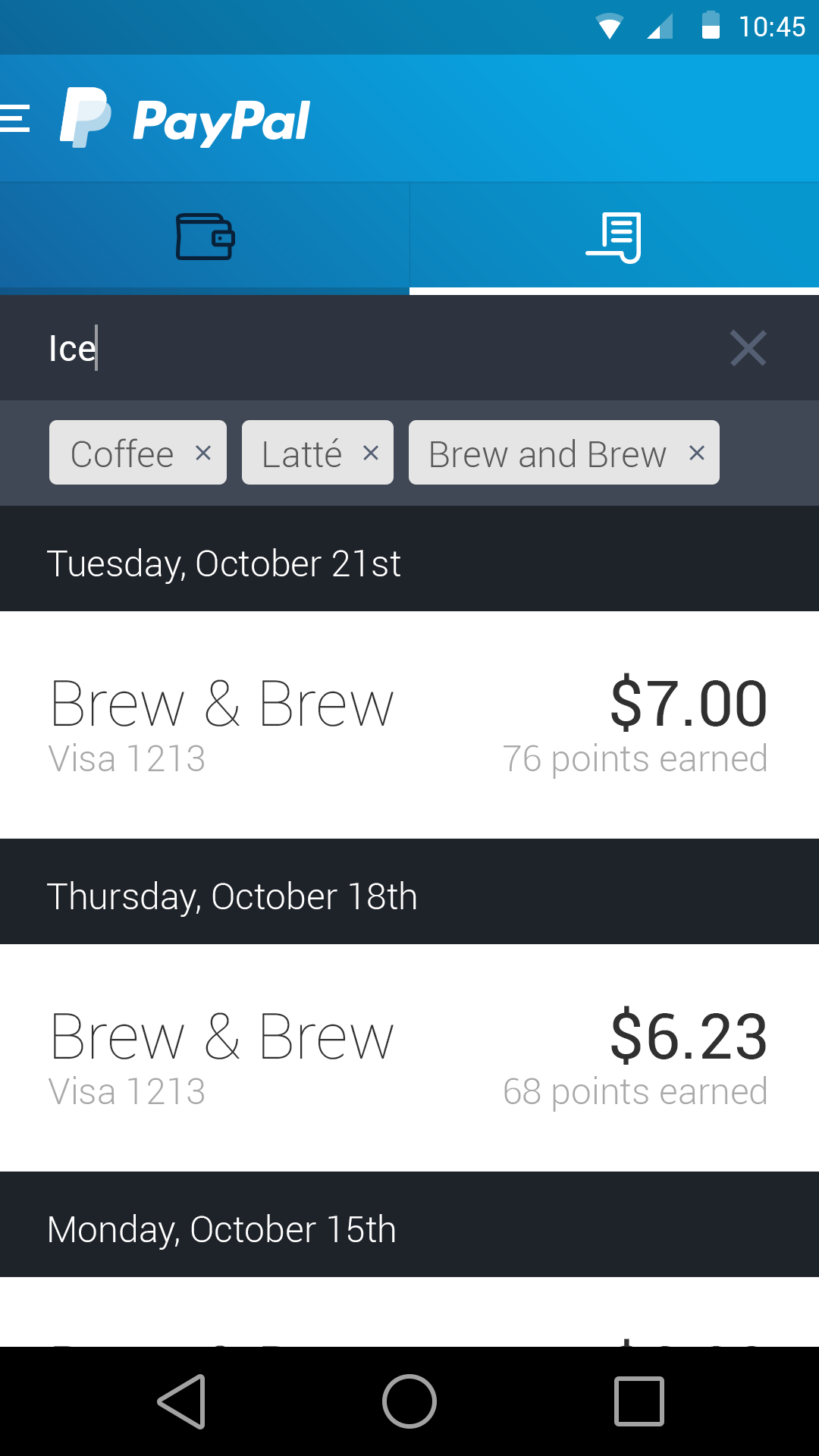This screenshot has width=819, height=1456.
Task: Open the $7.00 Brew & Brew transaction
Action: [x=409, y=724]
